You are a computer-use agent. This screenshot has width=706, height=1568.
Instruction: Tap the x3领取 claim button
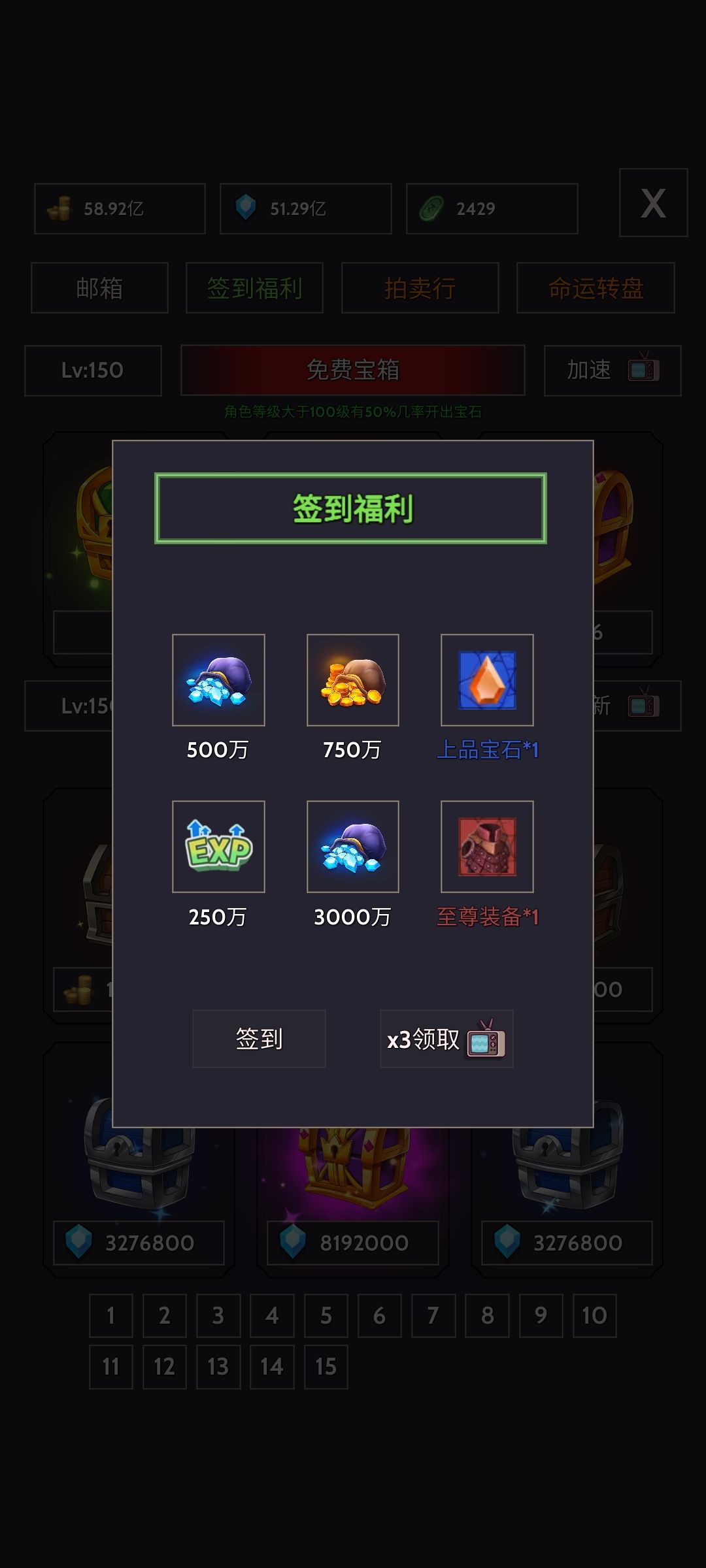(x=446, y=1038)
